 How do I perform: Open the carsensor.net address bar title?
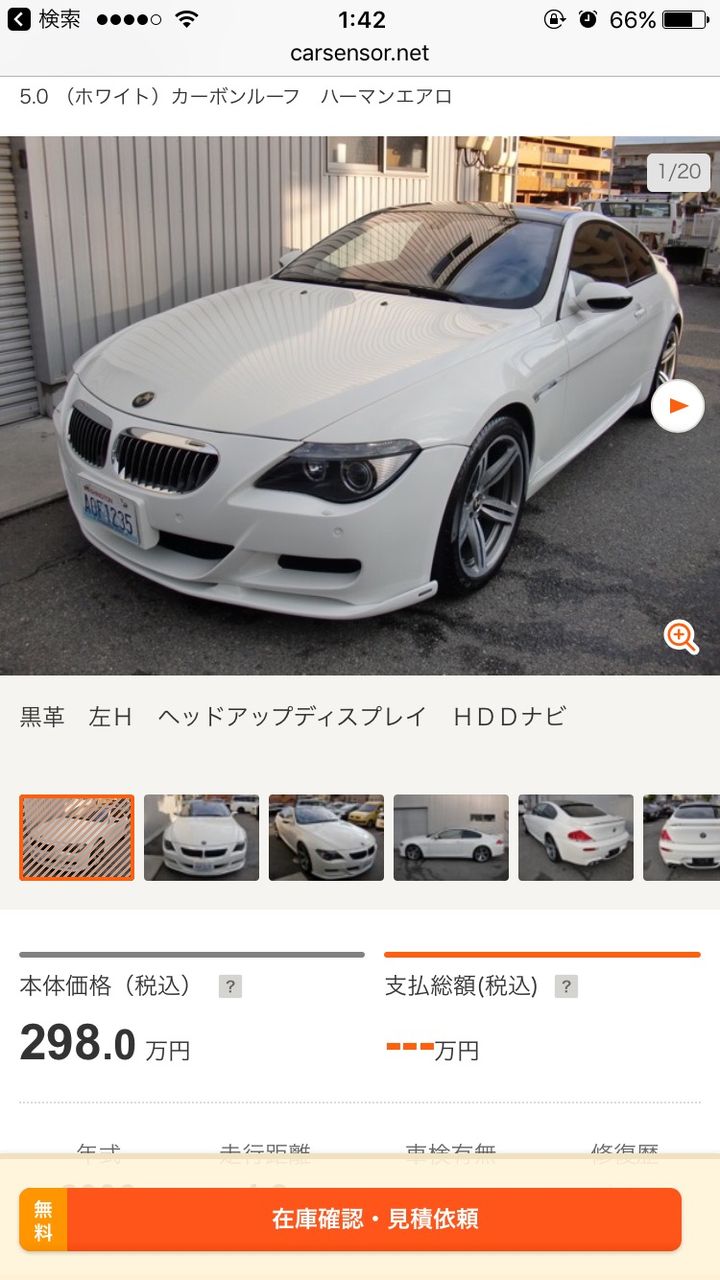(x=360, y=53)
